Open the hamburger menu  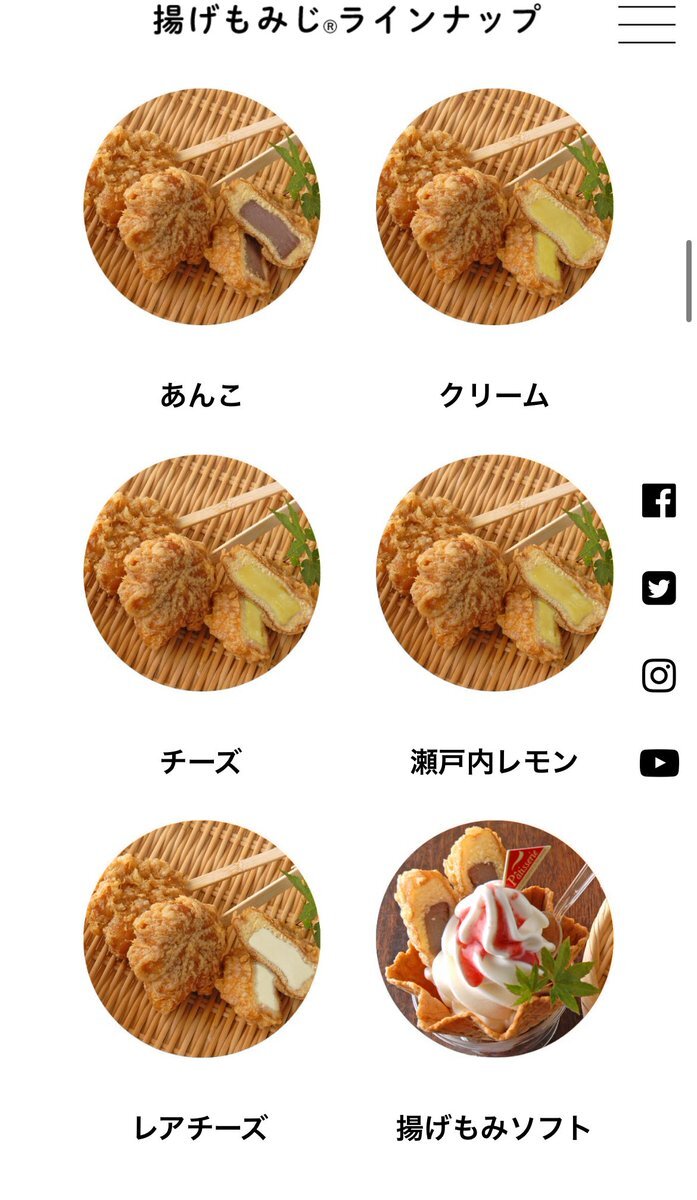click(x=646, y=24)
